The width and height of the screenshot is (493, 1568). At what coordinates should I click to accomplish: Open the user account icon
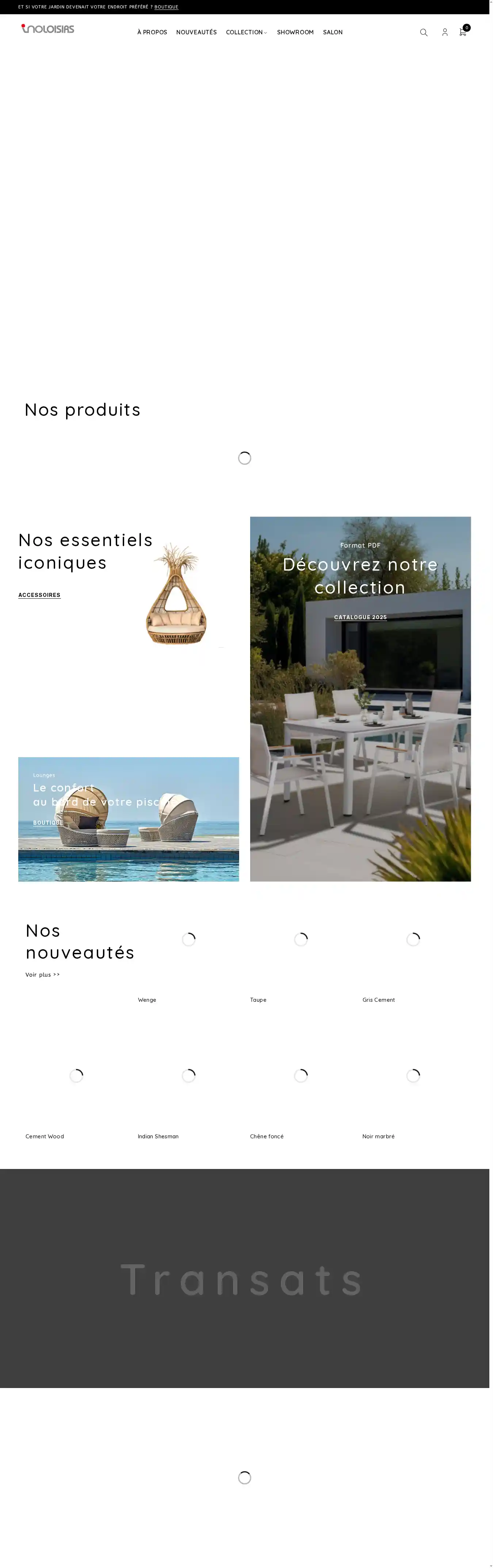coord(445,32)
